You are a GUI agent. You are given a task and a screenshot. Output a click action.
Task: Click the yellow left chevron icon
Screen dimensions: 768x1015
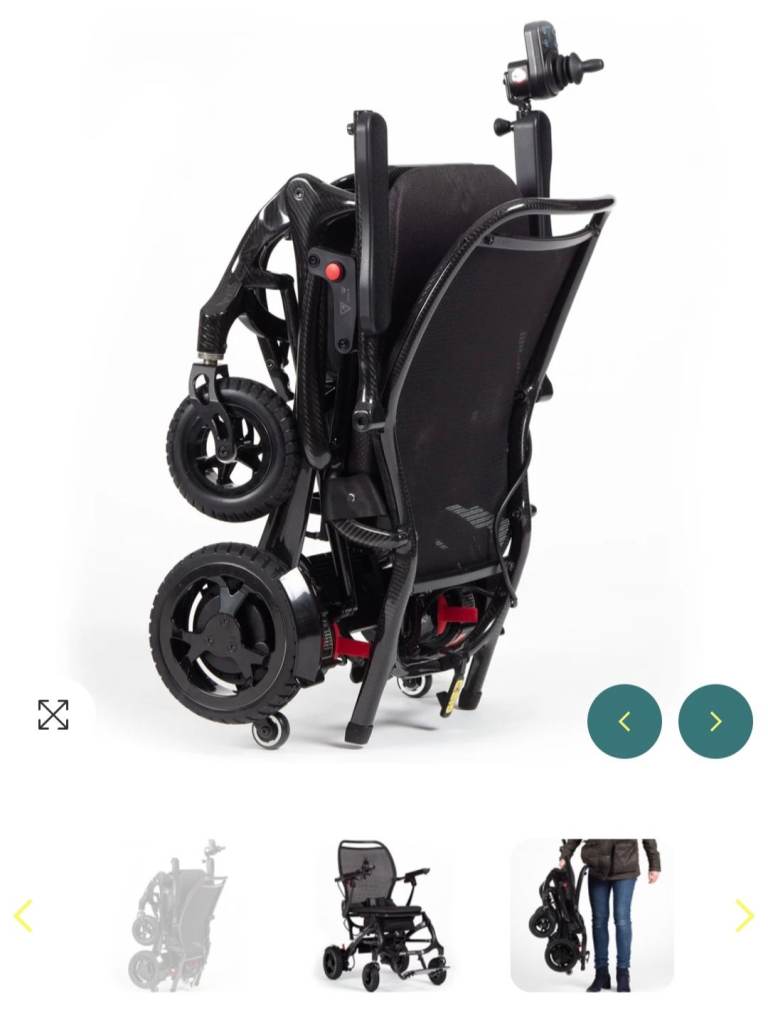[23, 913]
